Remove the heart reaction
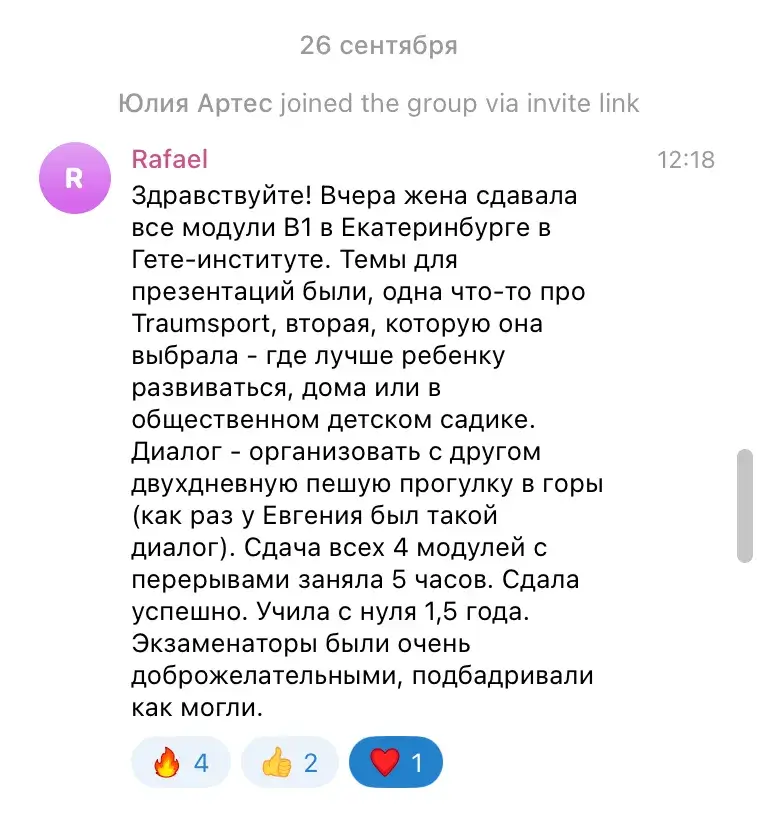This screenshot has width=759, height=819. 396,764
